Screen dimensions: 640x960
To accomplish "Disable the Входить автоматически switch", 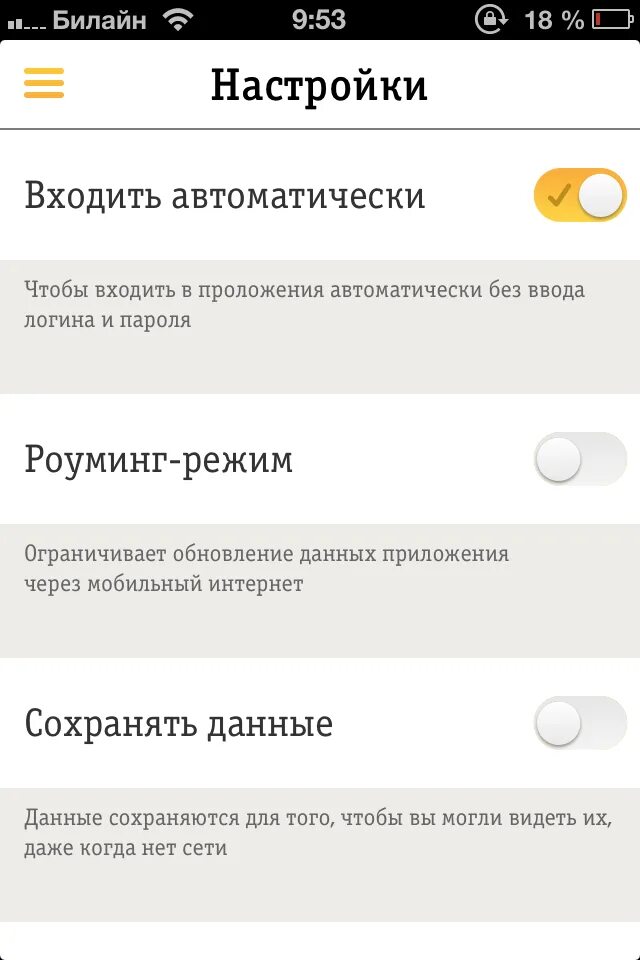I will [x=579, y=195].
